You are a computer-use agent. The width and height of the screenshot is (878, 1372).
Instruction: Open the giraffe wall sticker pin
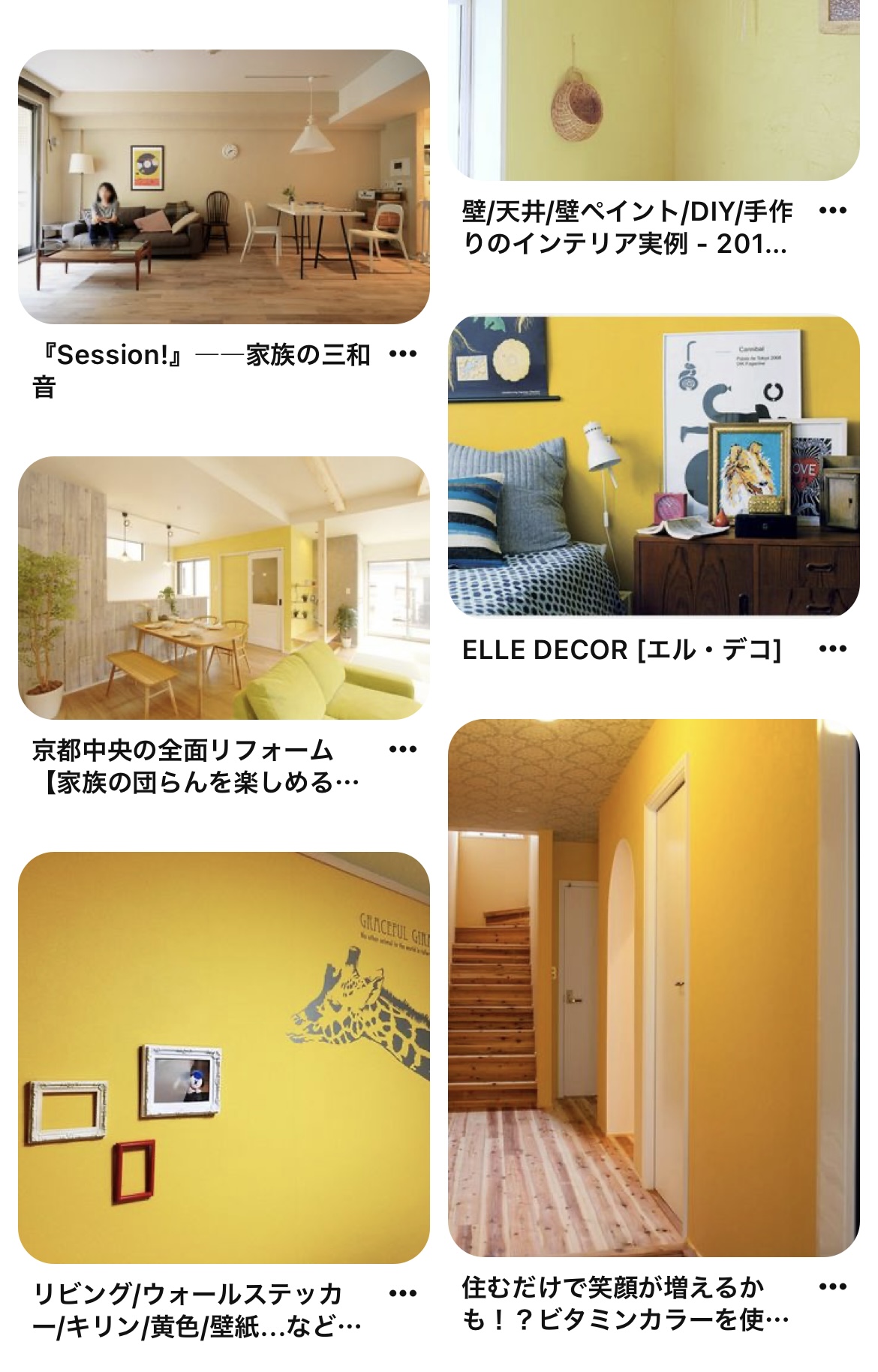click(224, 1057)
